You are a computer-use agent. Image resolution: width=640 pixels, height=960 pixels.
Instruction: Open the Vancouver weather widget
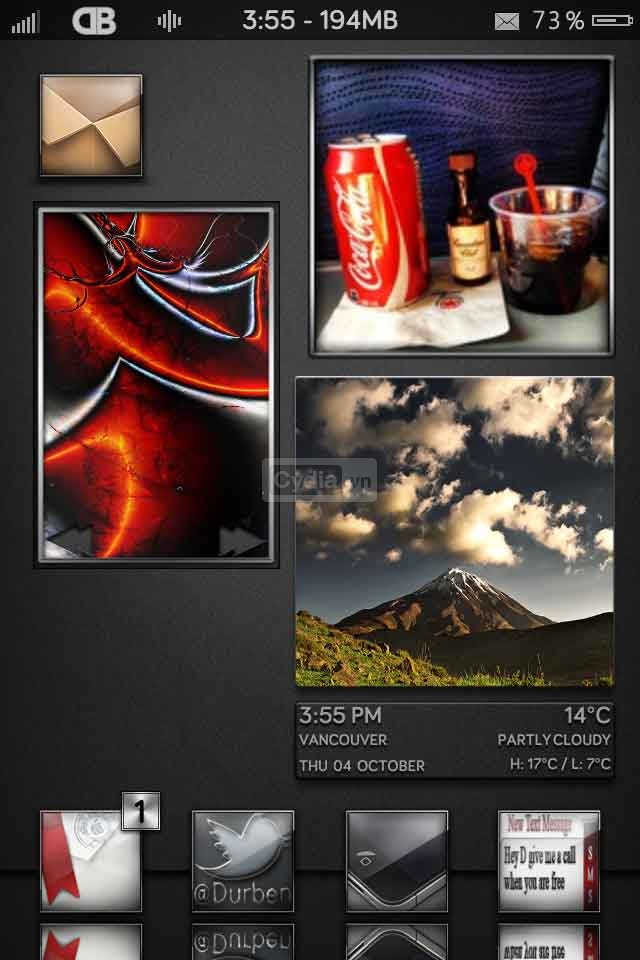click(455, 740)
